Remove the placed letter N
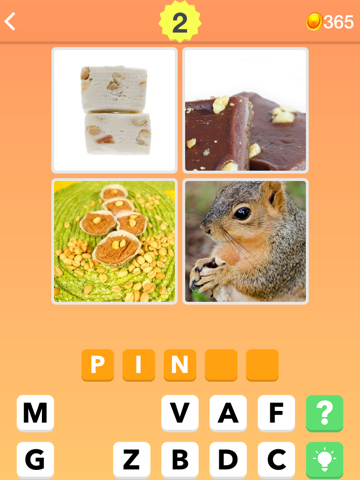 point(180,365)
